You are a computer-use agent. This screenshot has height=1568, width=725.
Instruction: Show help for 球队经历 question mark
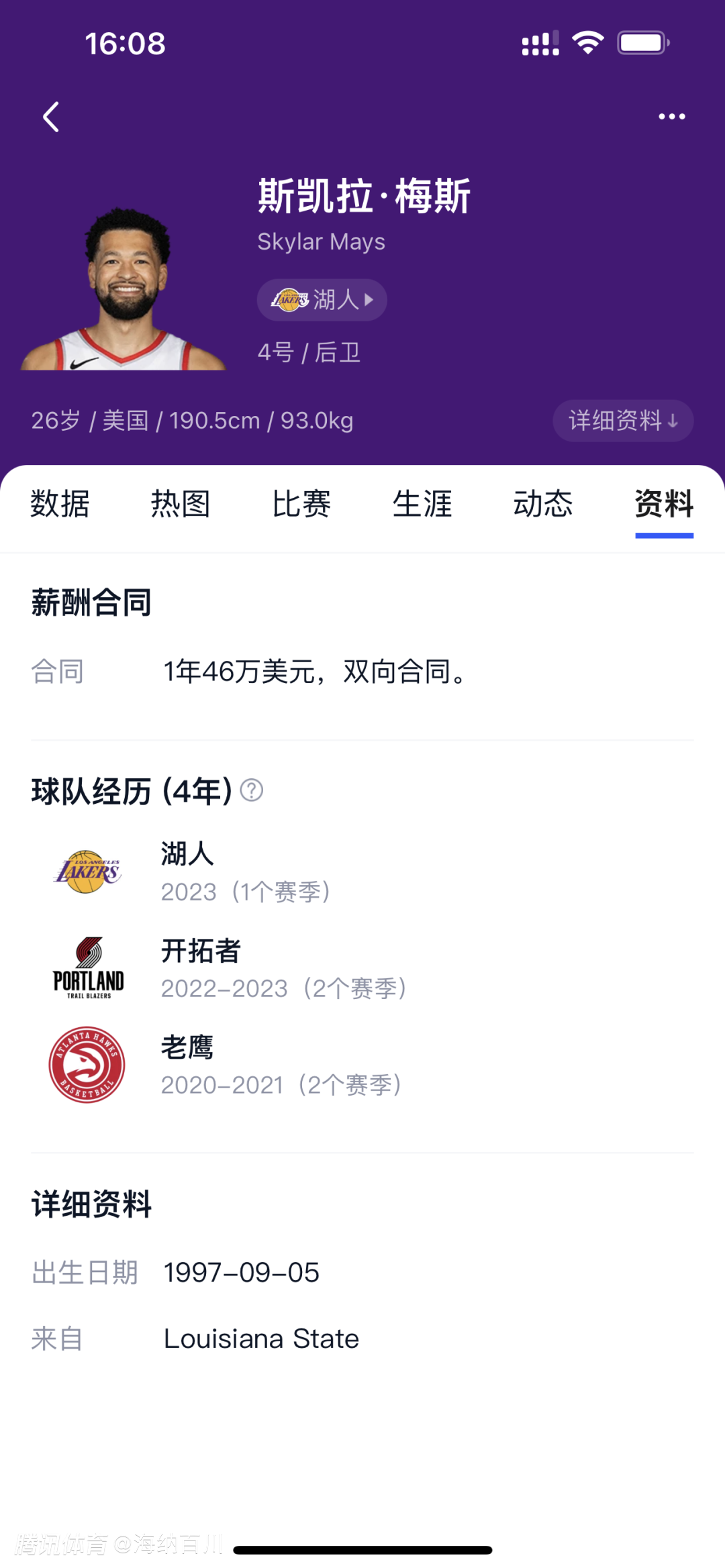[252, 790]
